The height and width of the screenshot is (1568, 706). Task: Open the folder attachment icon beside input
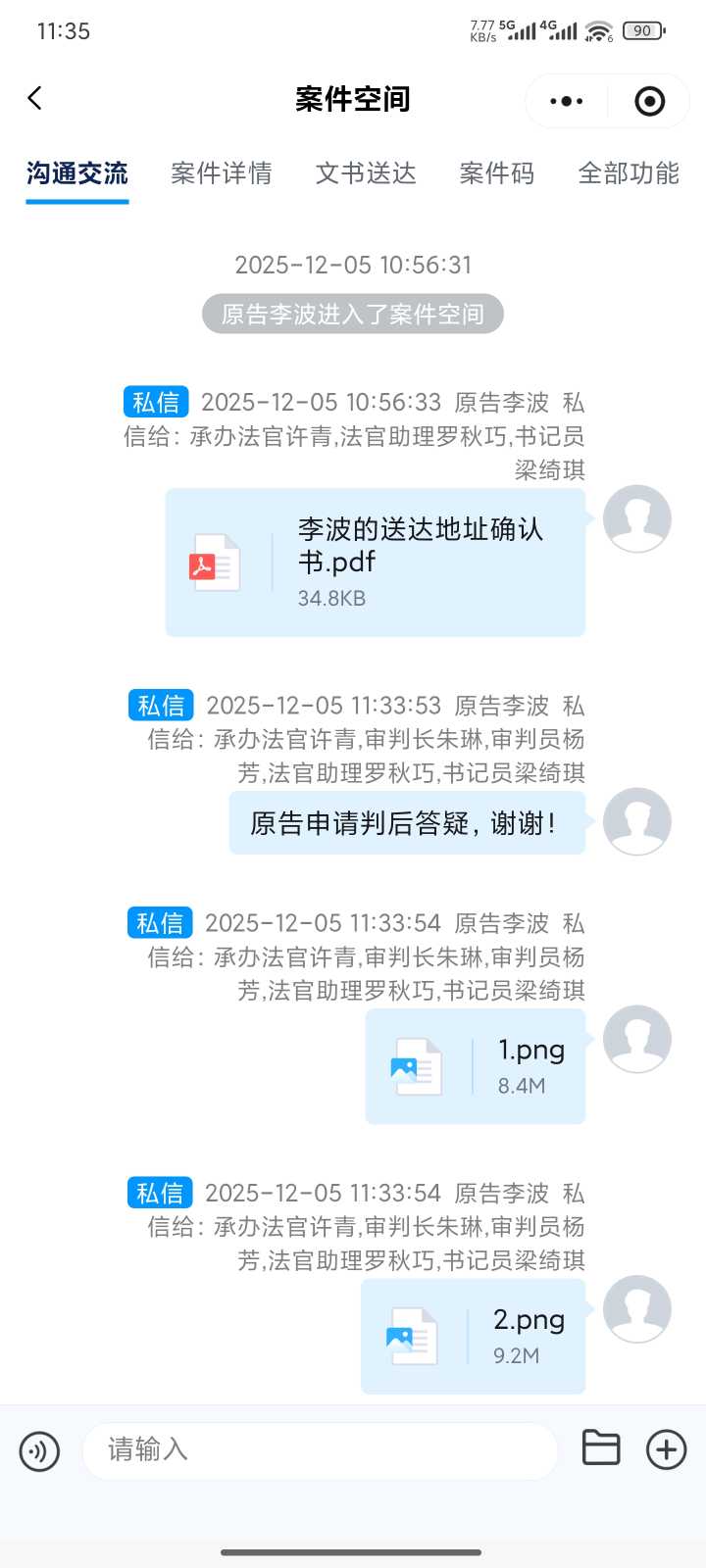pyautogui.click(x=601, y=1448)
